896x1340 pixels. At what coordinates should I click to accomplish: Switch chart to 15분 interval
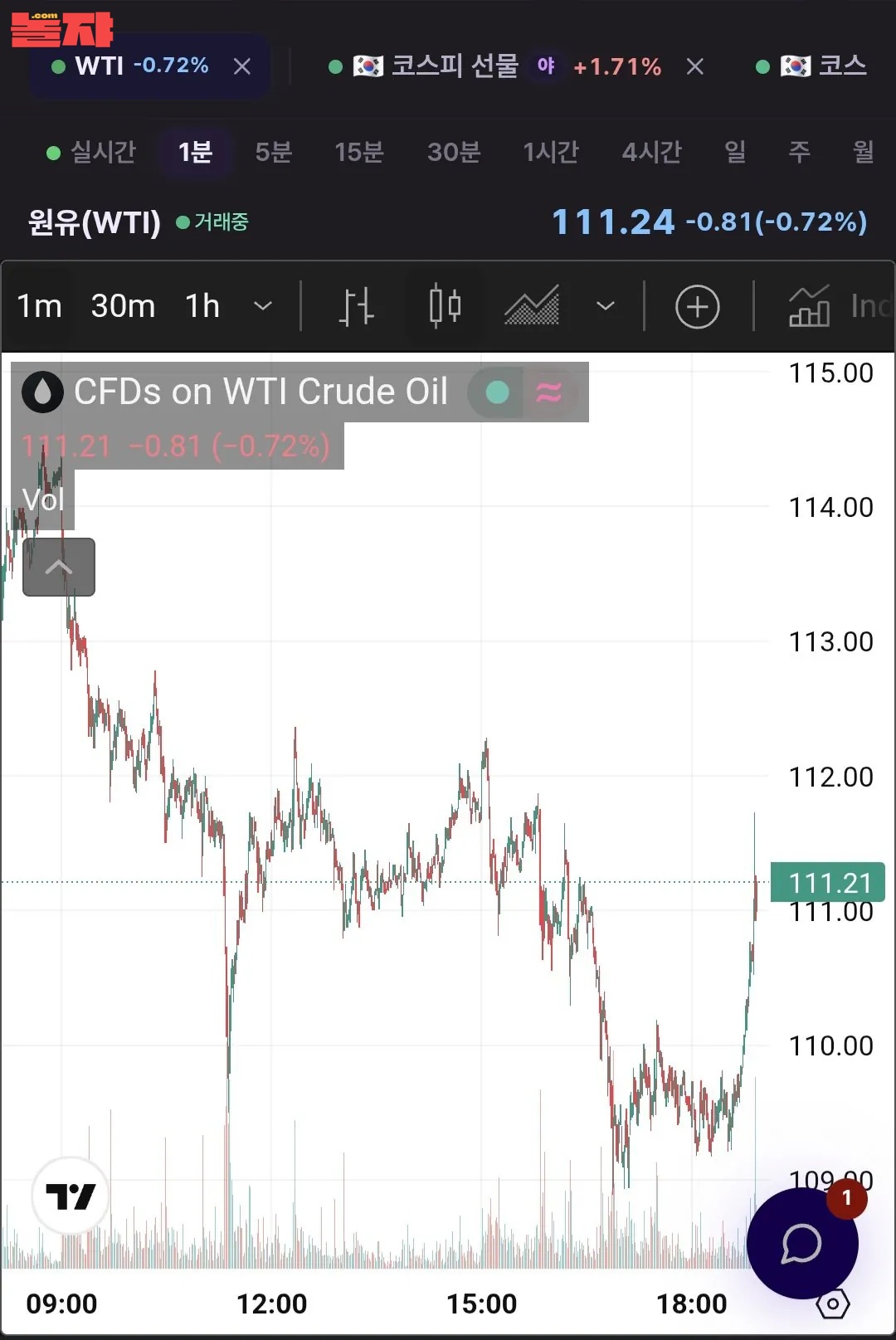pyautogui.click(x=358, y=152)
